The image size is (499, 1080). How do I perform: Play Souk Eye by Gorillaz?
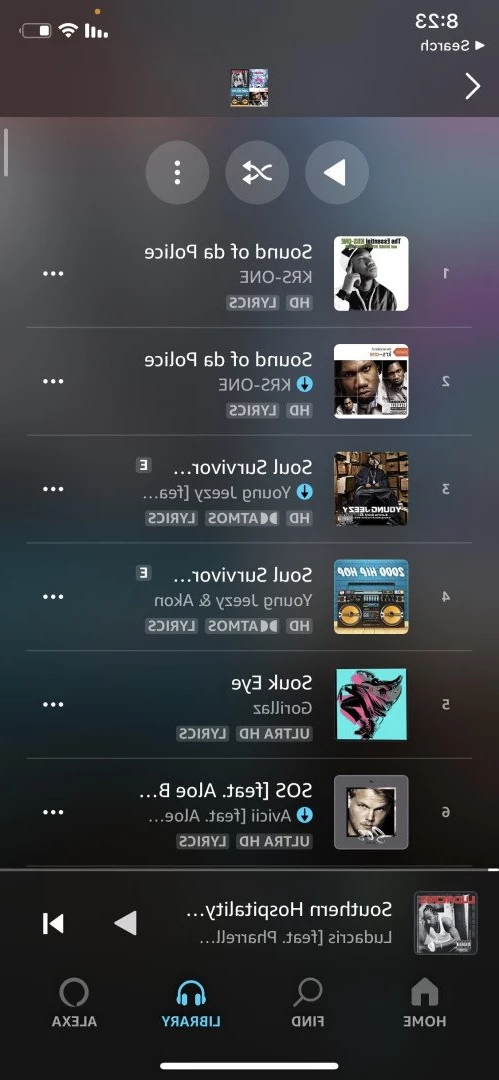250,705
